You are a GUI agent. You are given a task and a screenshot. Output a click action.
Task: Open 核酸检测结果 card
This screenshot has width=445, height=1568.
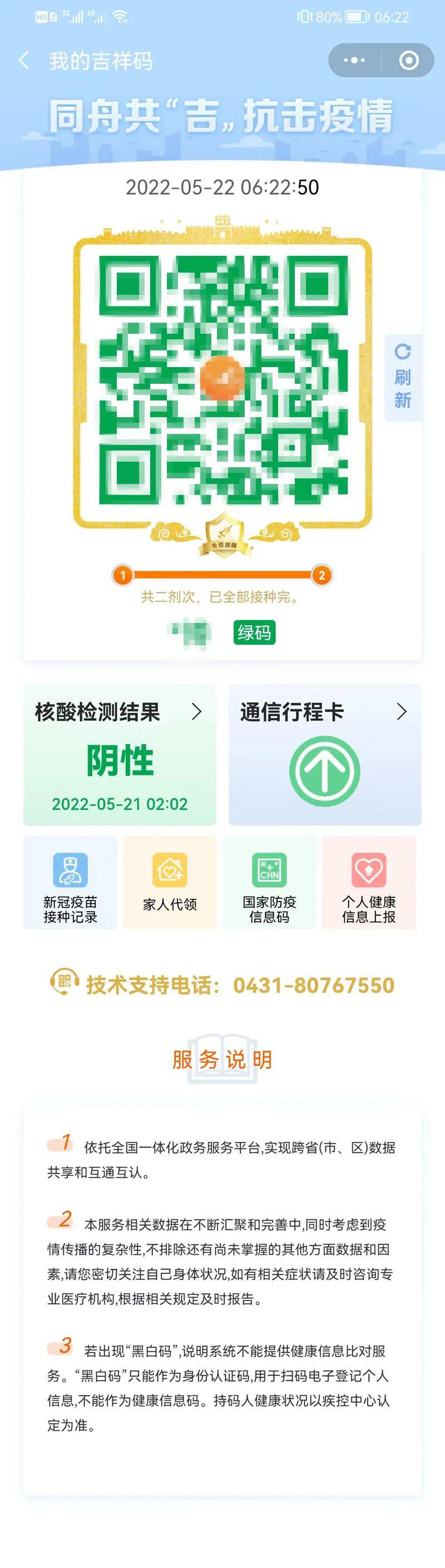(120, 755)
